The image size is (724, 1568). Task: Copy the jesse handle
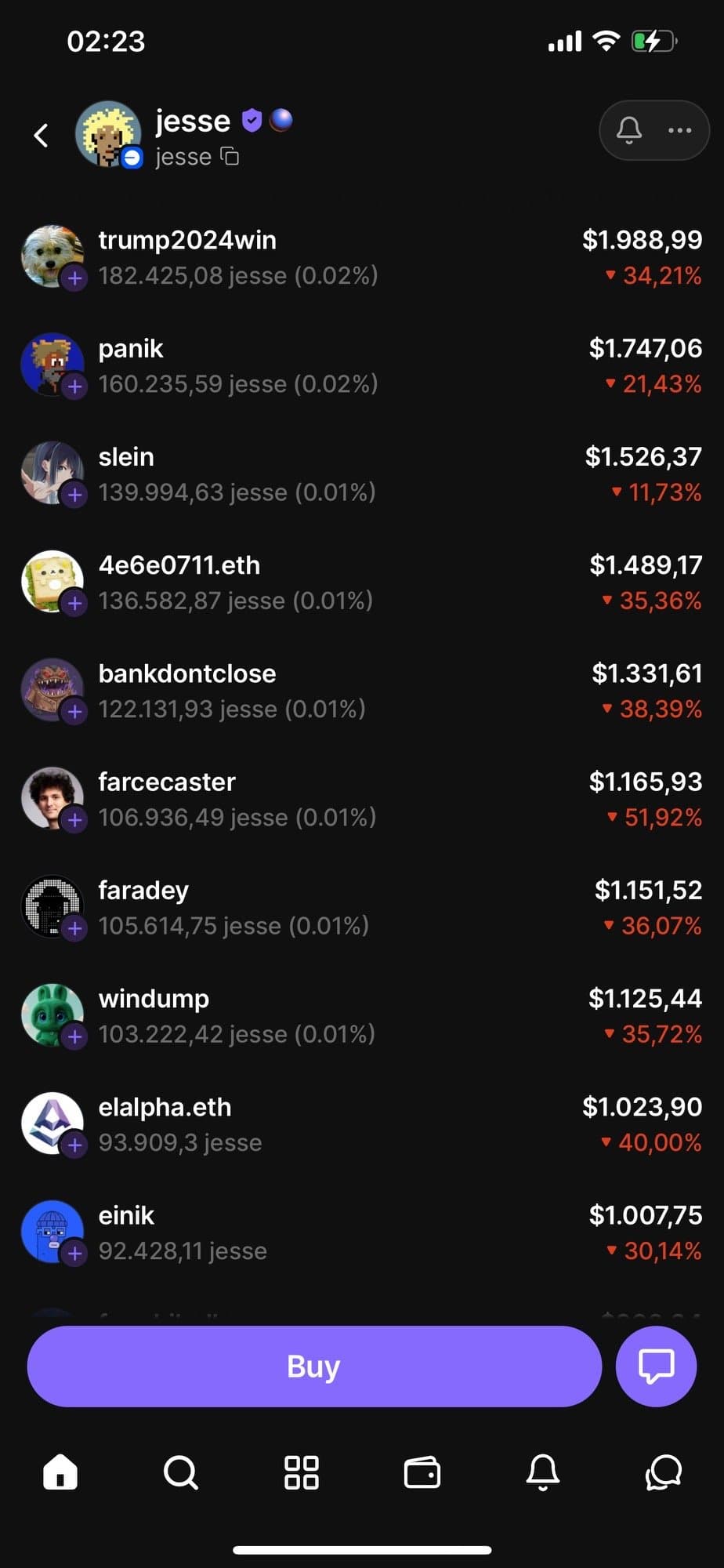pos(230,157)
